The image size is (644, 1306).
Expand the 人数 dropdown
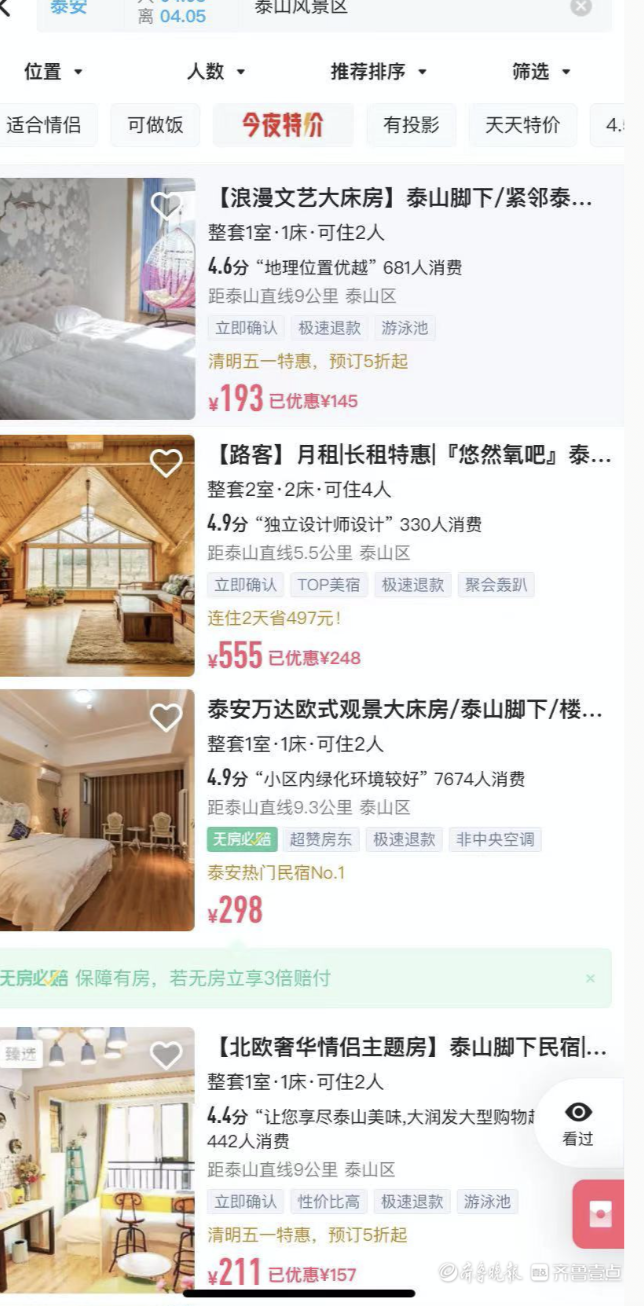coord(215,72)
